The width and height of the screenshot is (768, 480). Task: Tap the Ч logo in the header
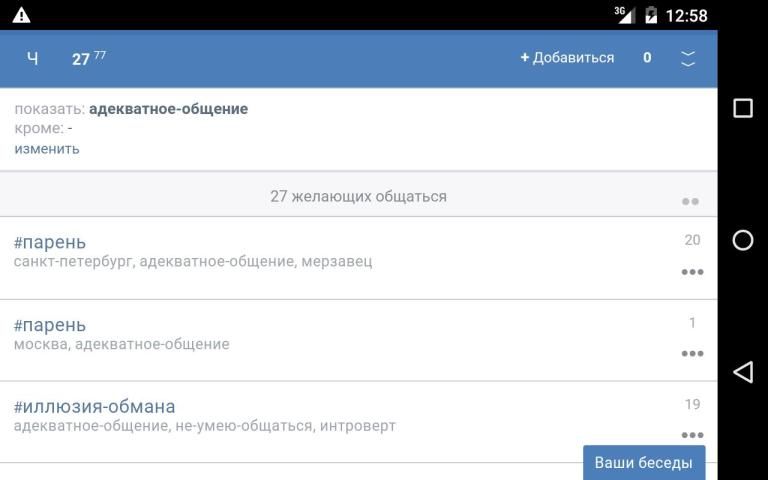click(32, 59)
